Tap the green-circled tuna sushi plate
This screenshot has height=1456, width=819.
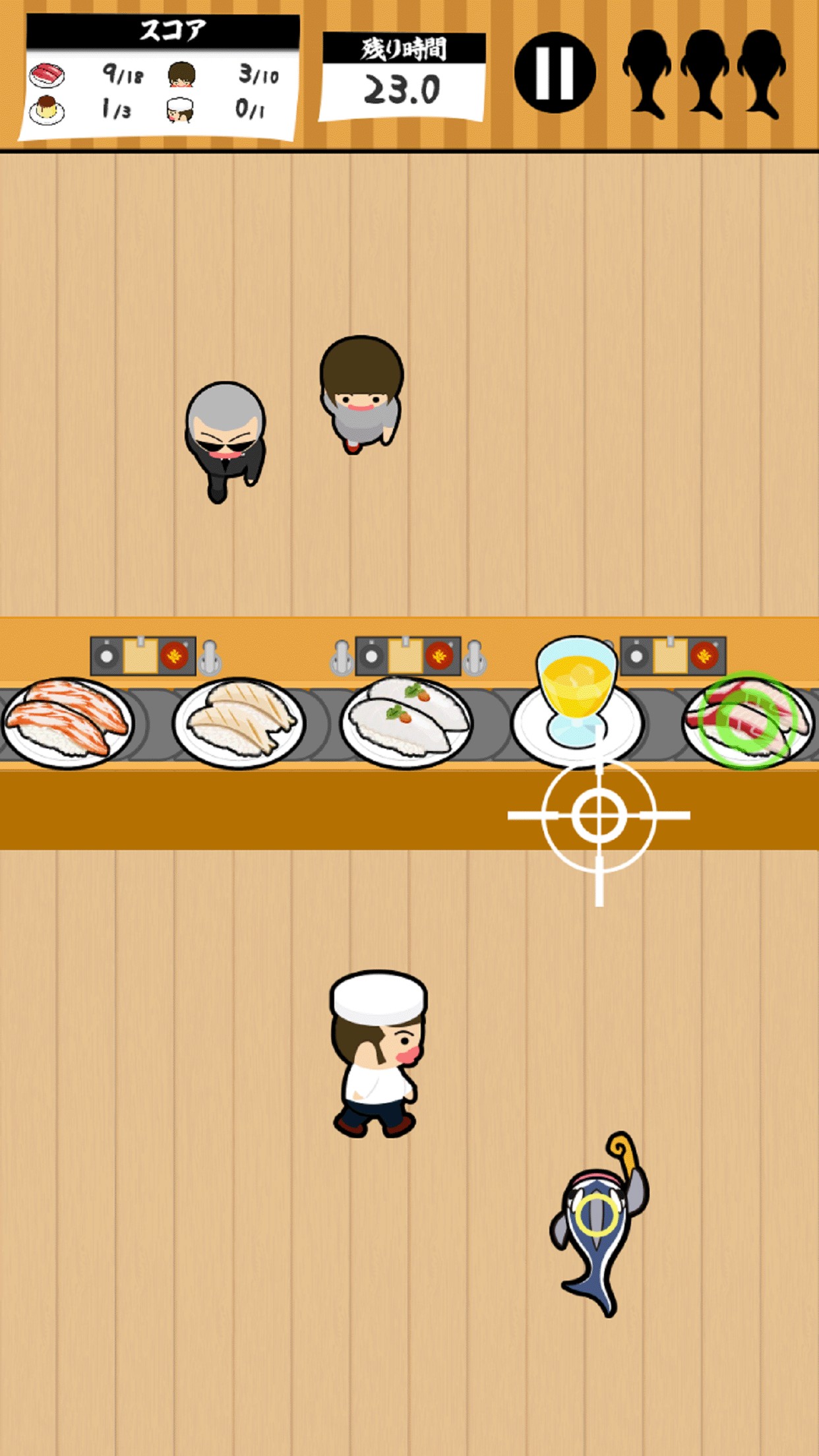point(748,722)
